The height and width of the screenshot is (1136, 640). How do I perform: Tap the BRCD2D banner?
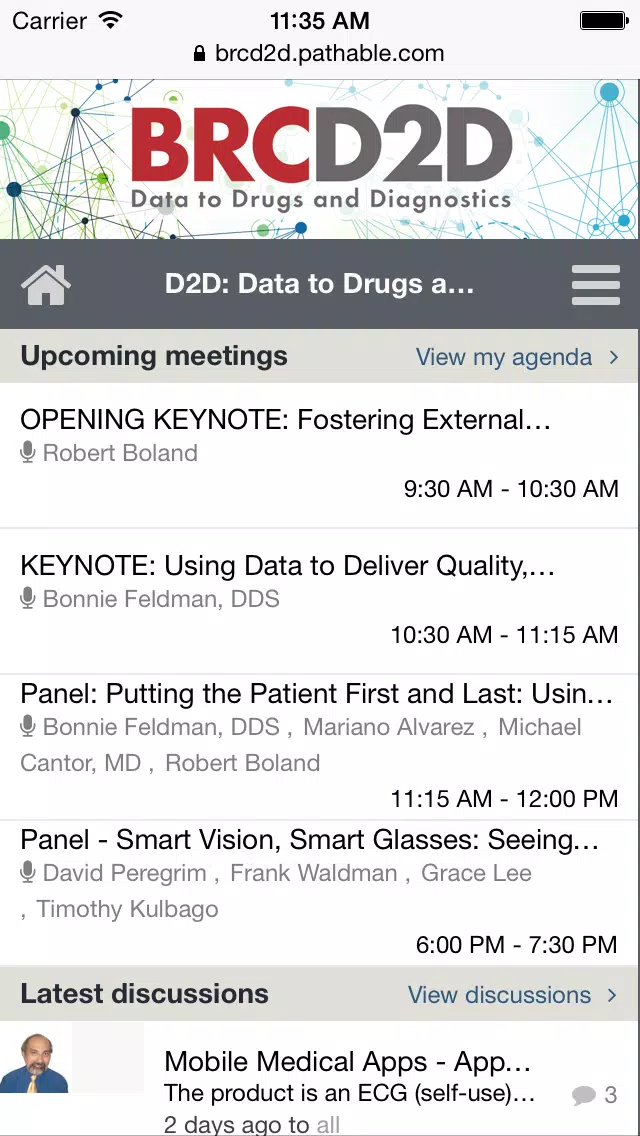(320, 159)
